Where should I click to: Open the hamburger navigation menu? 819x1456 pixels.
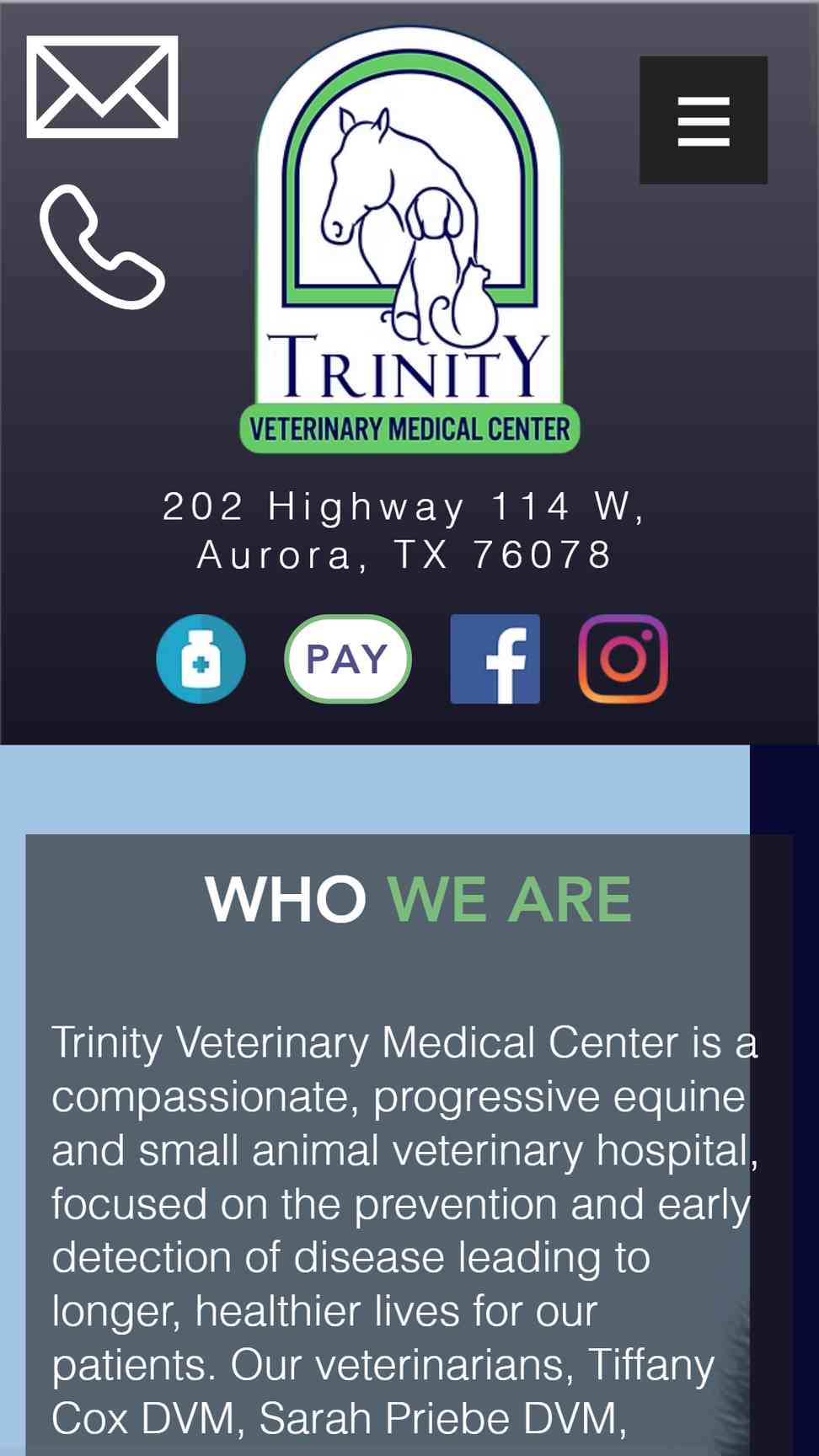click(704, 120)
